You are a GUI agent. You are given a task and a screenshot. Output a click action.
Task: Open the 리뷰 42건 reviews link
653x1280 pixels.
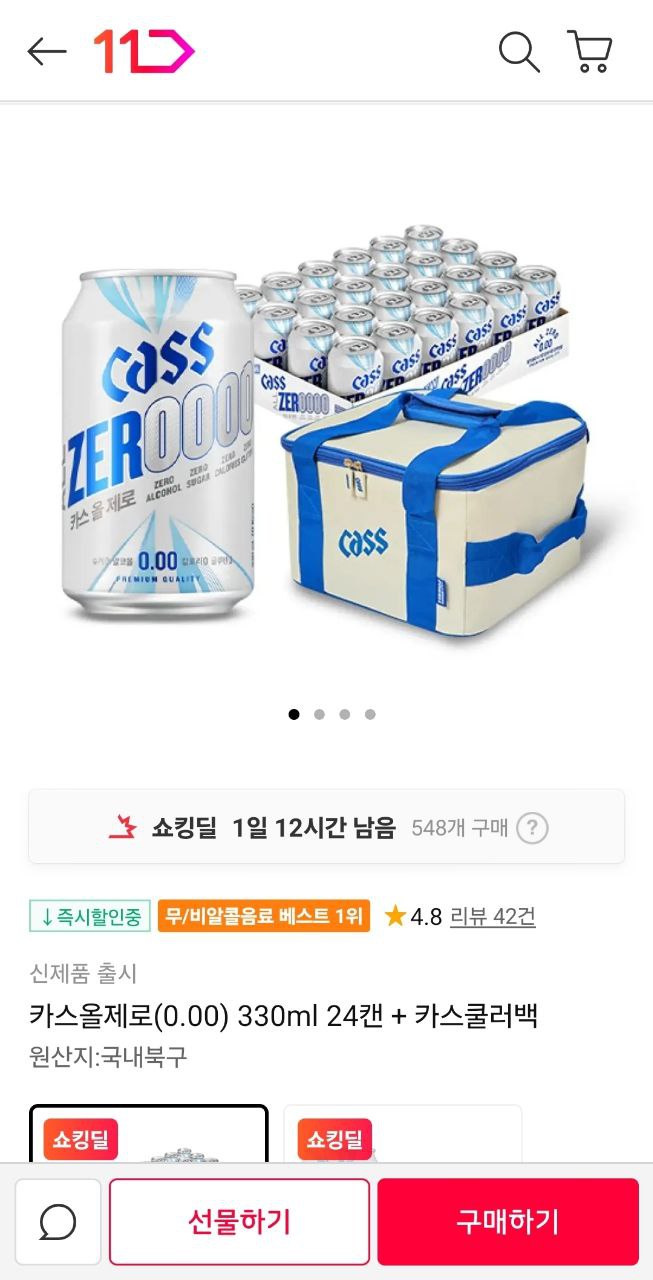pyautogui.click(x=492, y=916)
